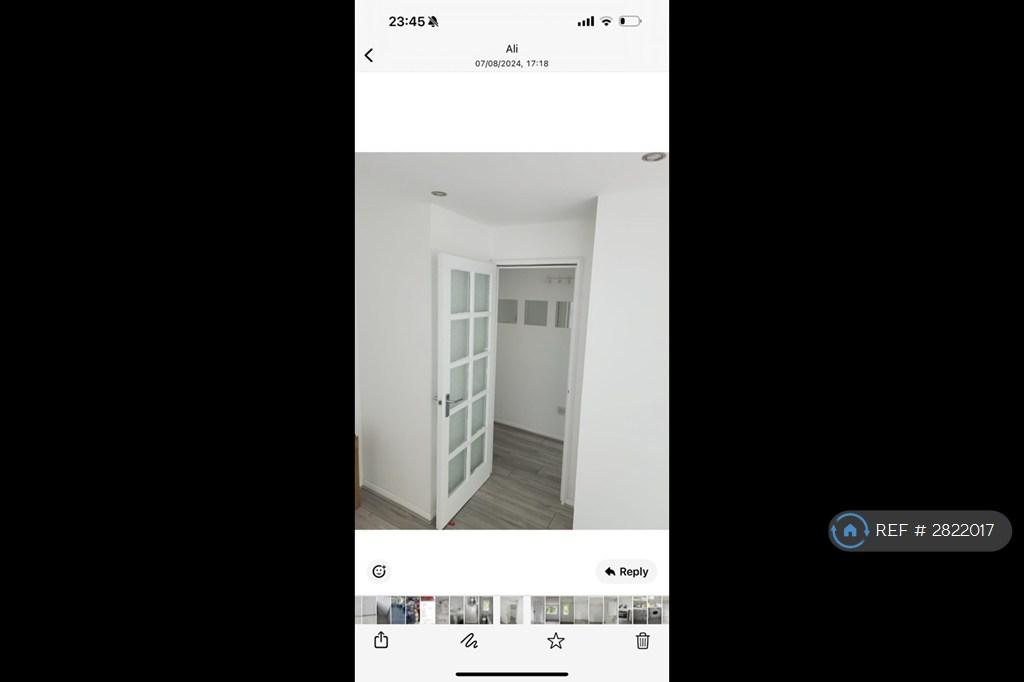1024x682 pixels.
Task: Add an emoji reaction to the photo
Action: point(379,572)
